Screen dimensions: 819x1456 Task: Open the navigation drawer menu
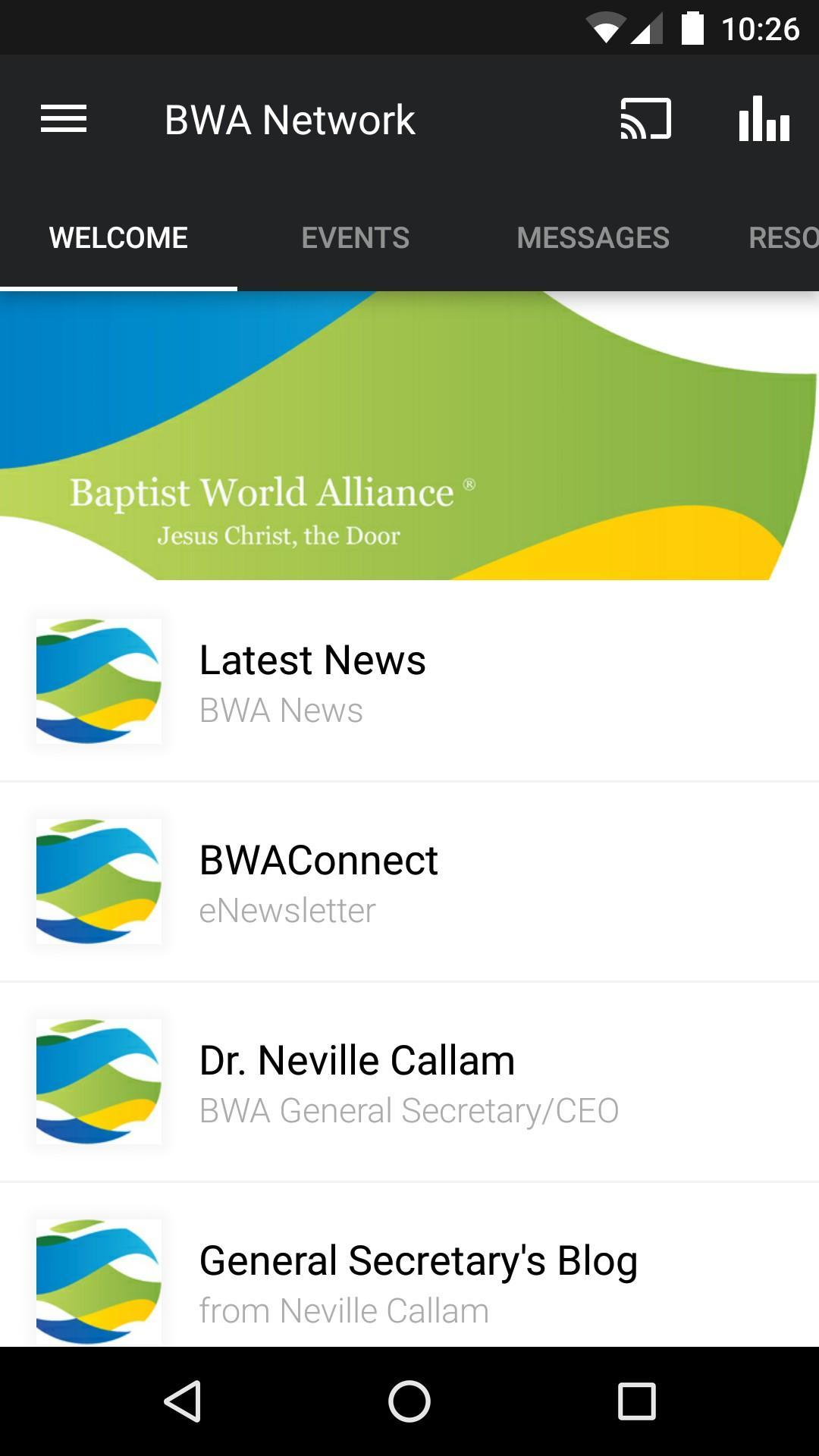tap(64, 120)
